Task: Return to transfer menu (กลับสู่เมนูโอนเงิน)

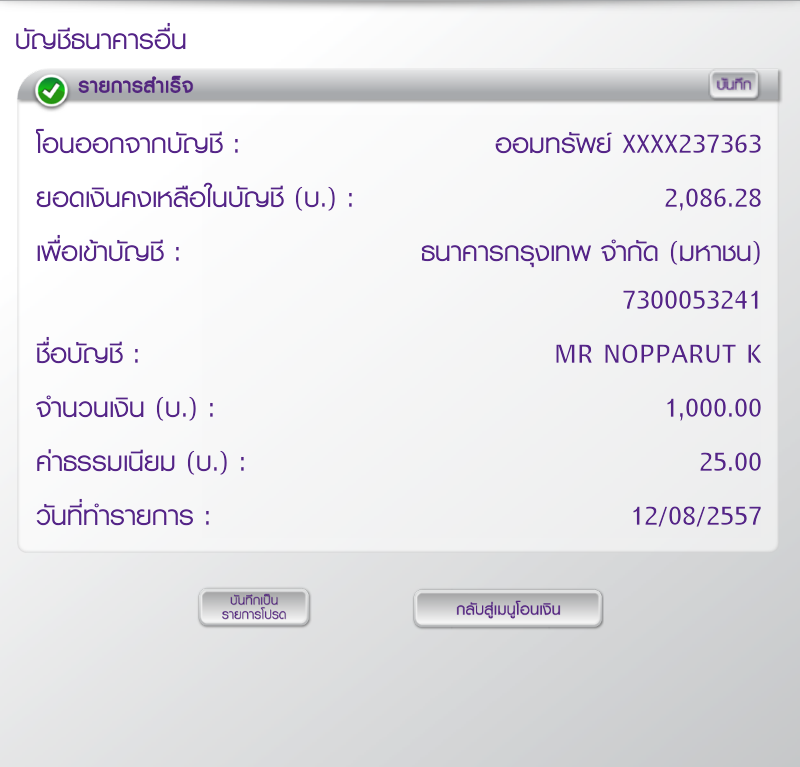Action: [x=508, y=608]
